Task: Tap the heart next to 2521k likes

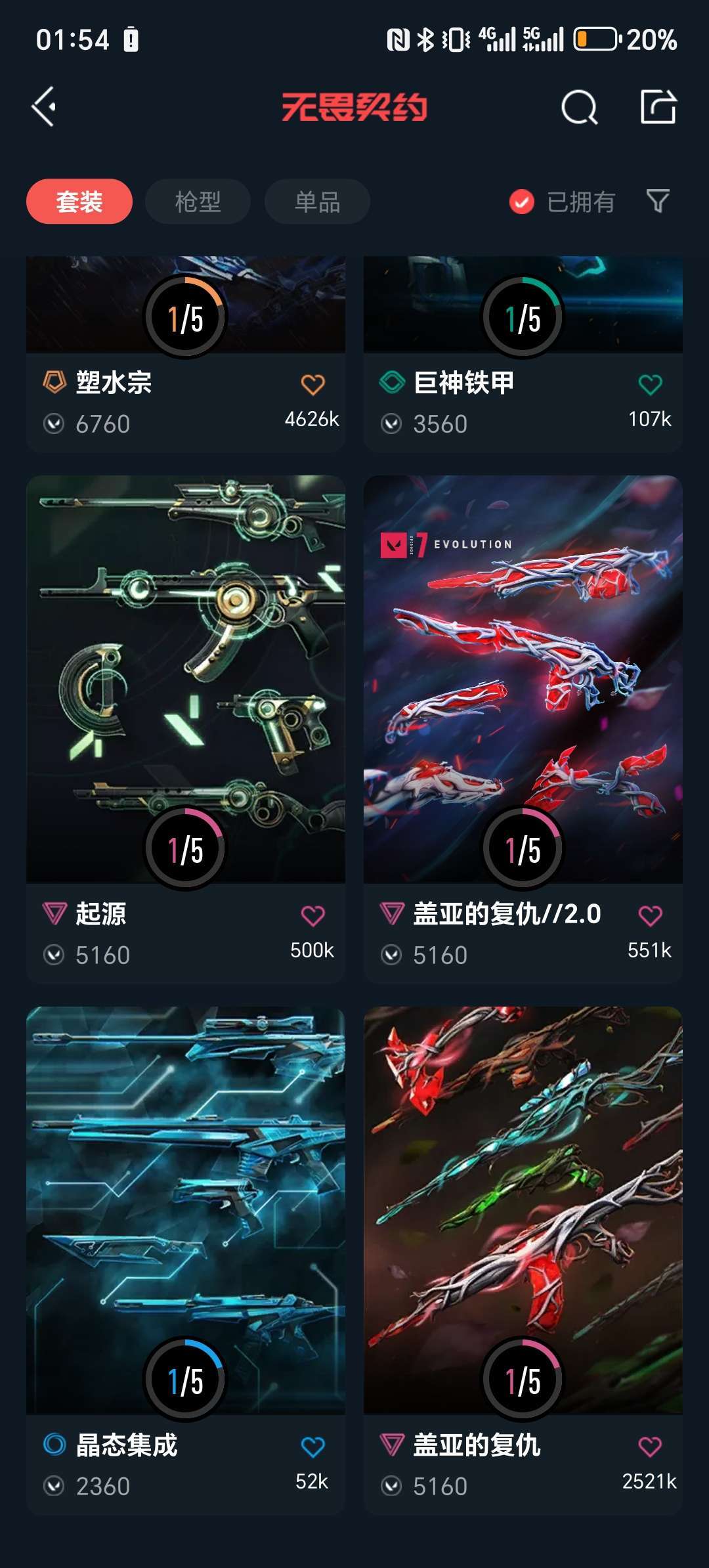Action: coord(651,1447)
